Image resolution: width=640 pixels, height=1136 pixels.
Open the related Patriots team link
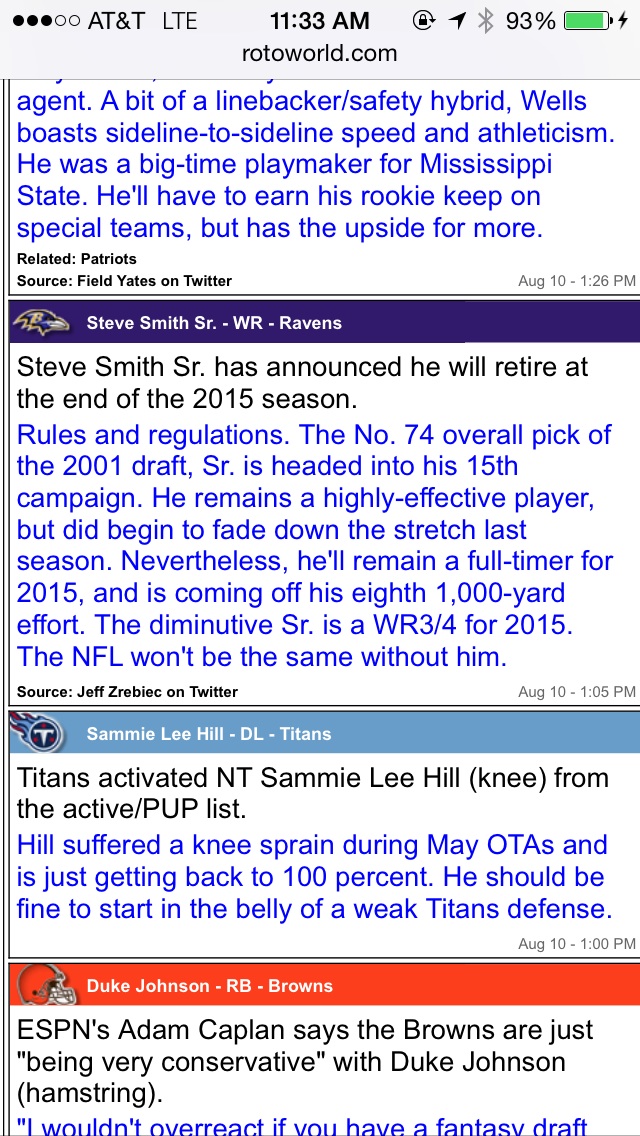[108, 259]
